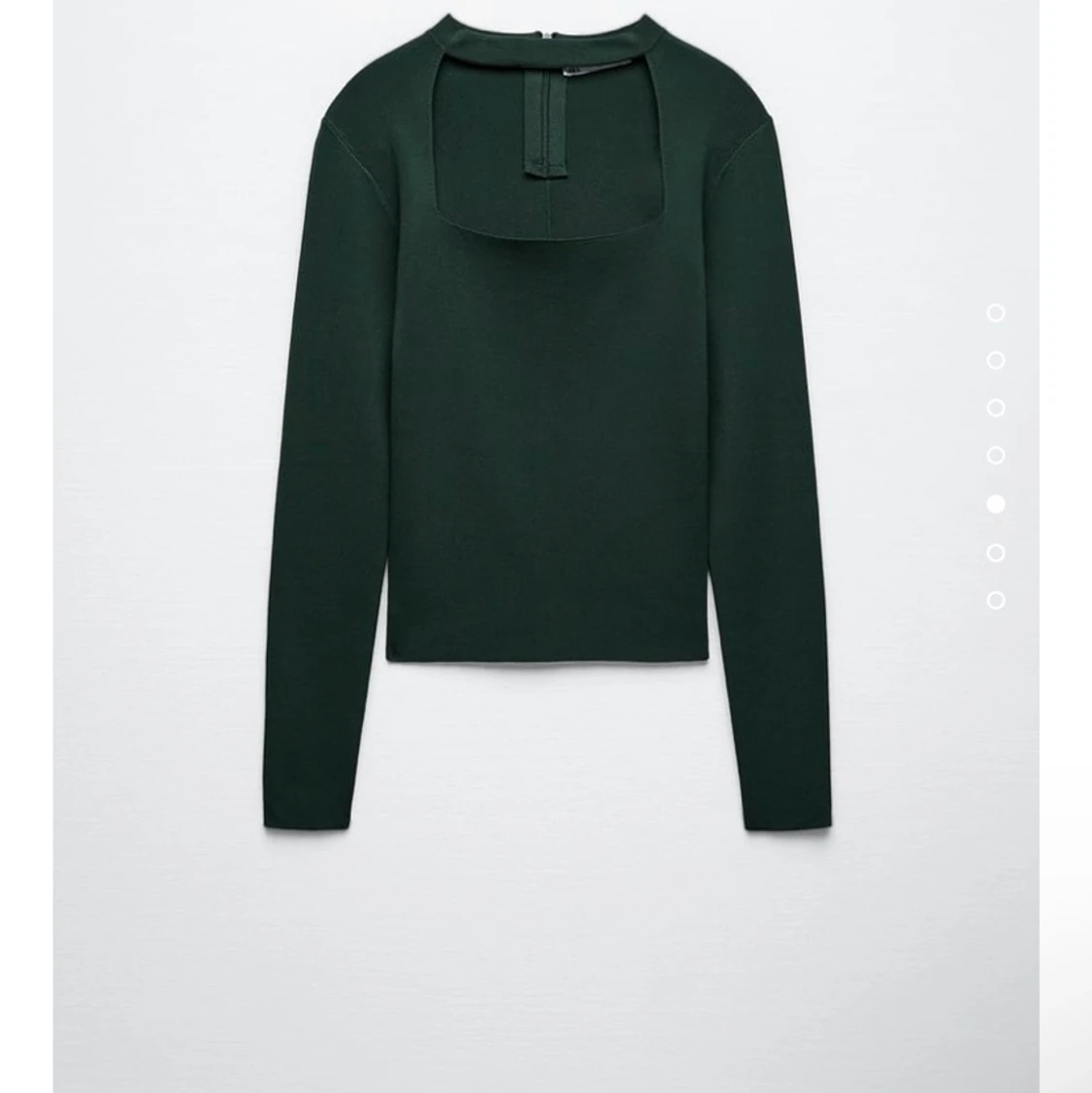Switch to the fourth gallery page dot
Viewport: 1092px width, 1093px height.
[x=995, y=455]
